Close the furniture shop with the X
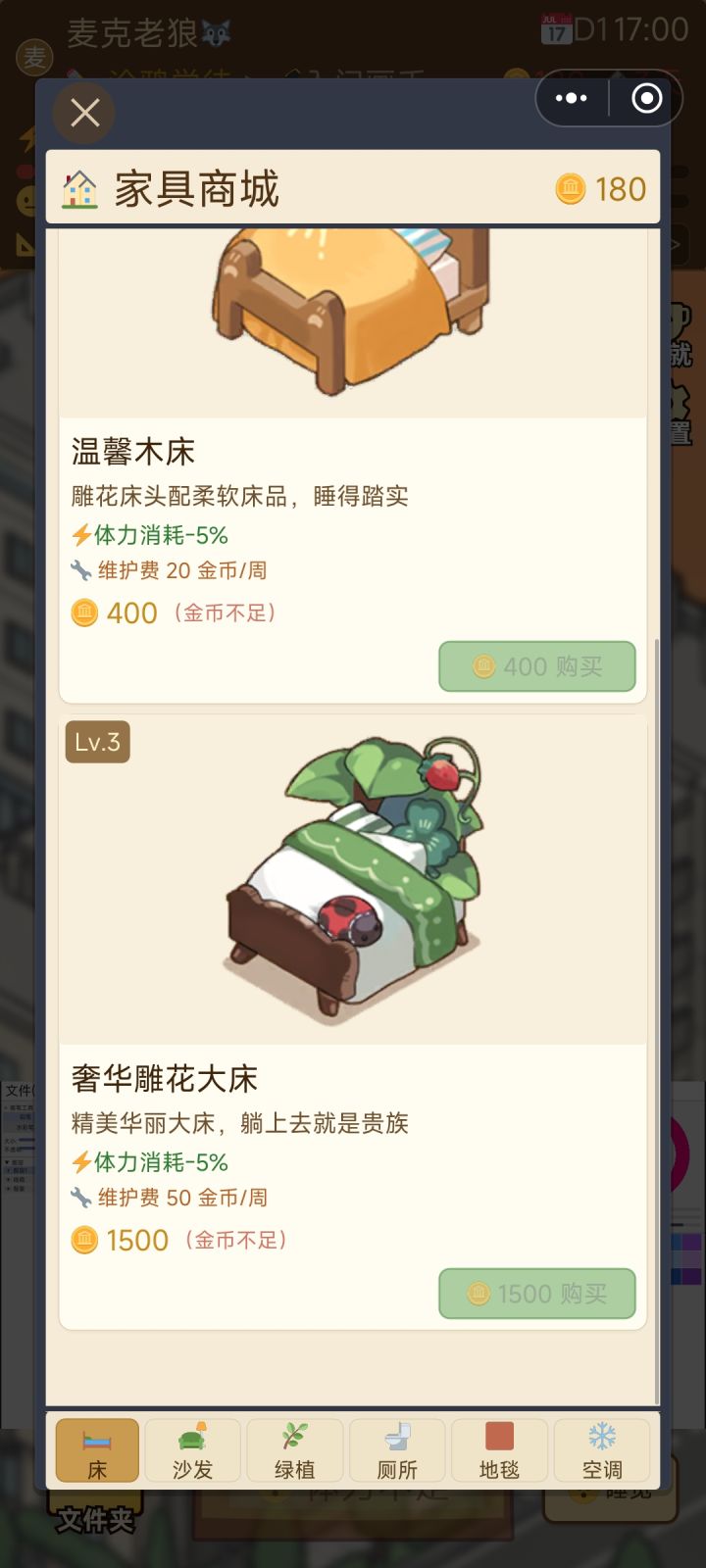706x1568 pixels. tap(82, 113)
